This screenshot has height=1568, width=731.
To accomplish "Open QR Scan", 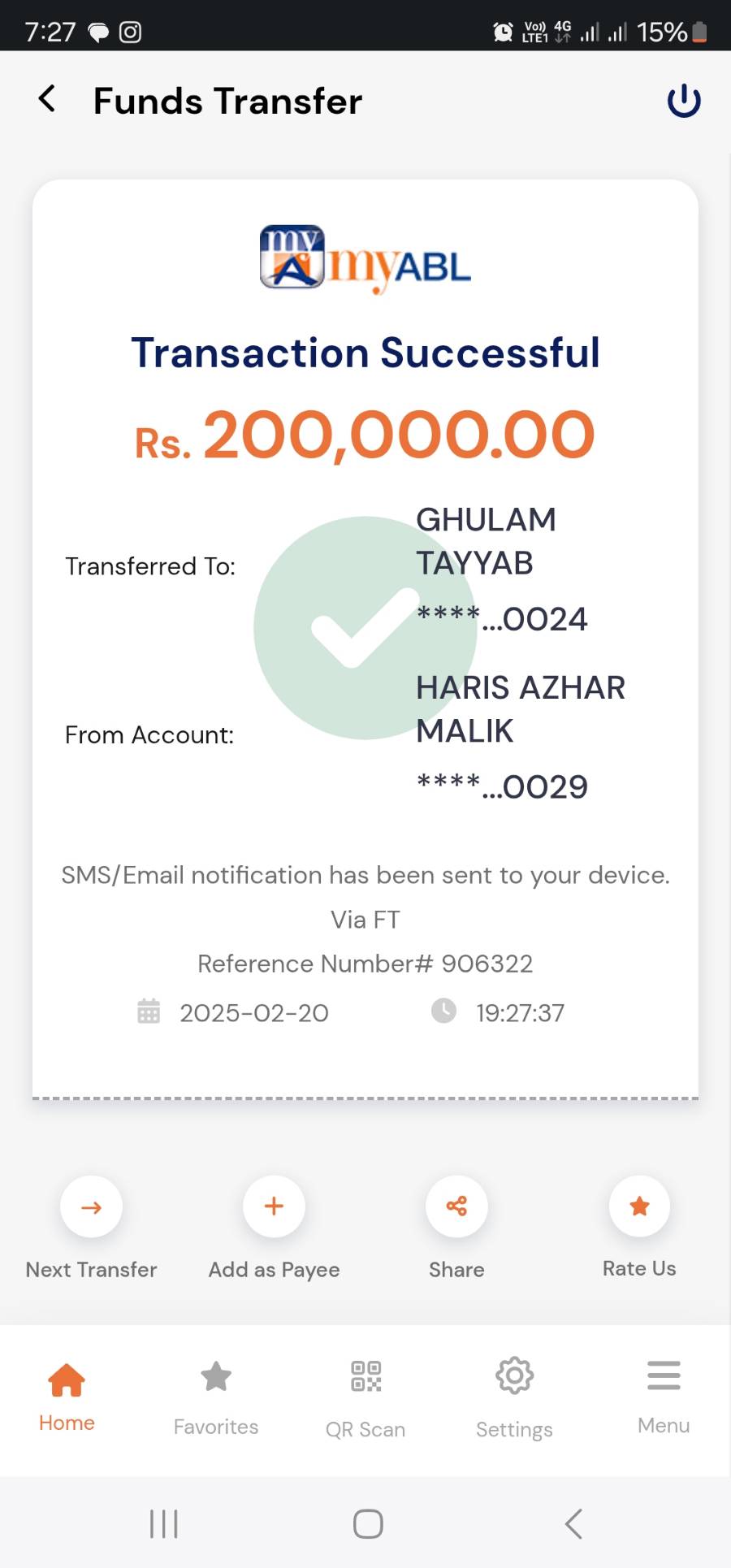I will coord(365,1396).
